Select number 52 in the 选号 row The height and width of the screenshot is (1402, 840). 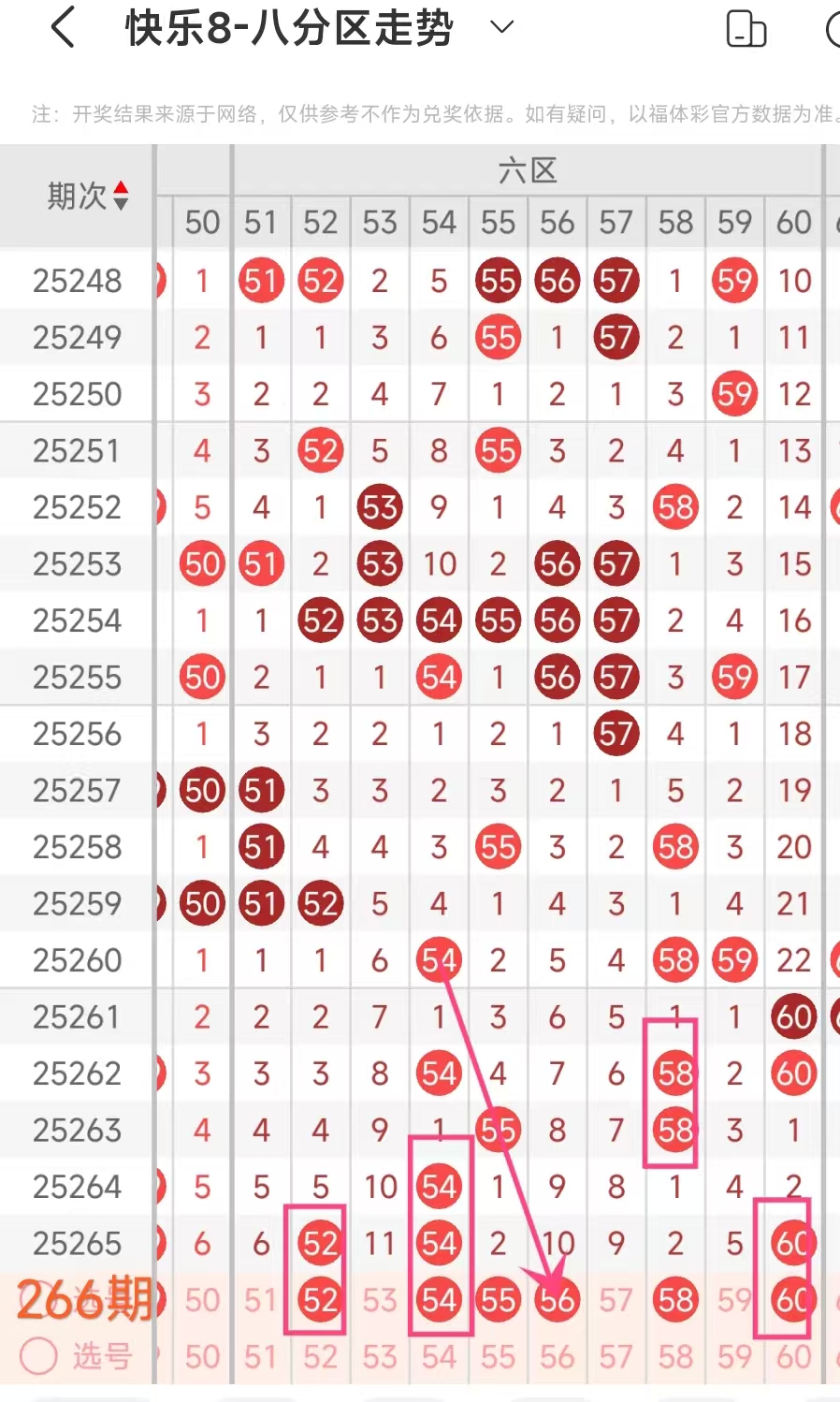tap(320, 1356)
